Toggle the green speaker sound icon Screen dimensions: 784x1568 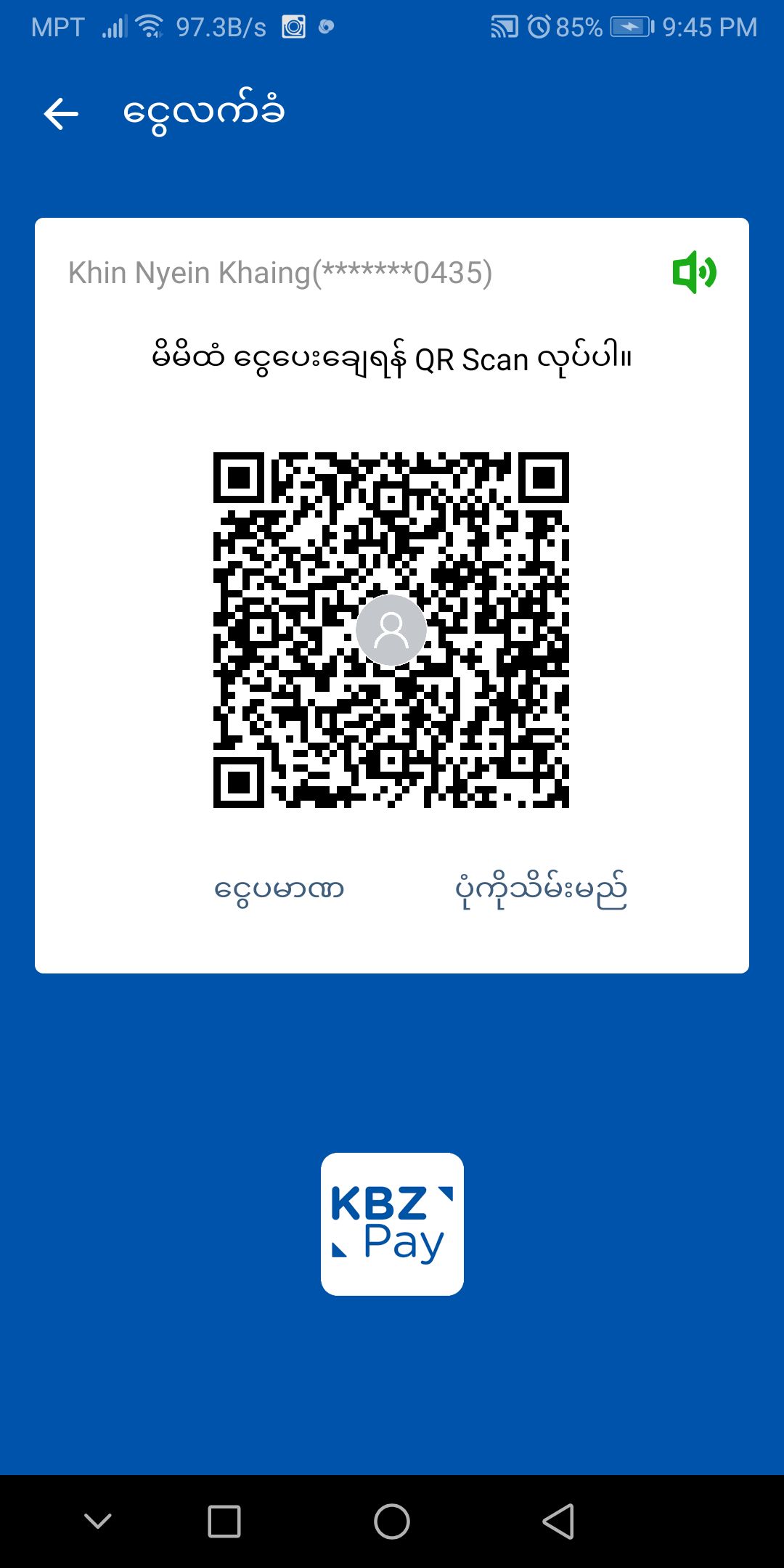point(694,272)
